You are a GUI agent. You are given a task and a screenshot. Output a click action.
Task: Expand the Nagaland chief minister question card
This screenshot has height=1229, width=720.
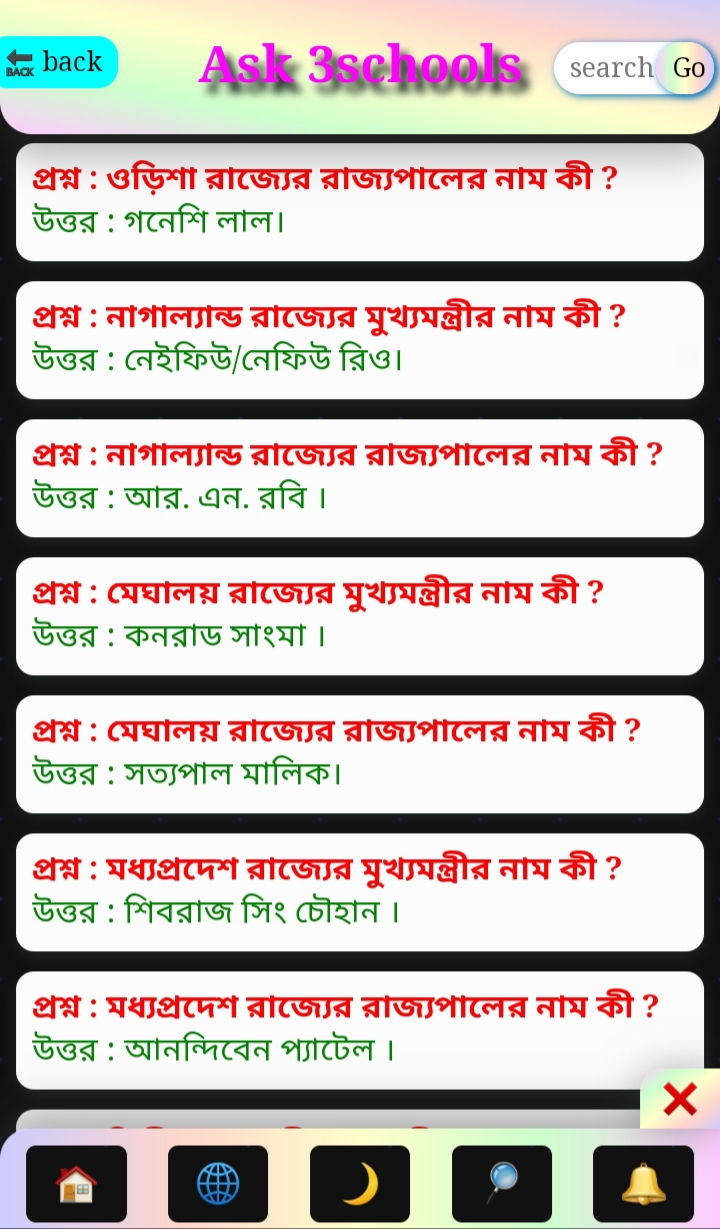360,338
